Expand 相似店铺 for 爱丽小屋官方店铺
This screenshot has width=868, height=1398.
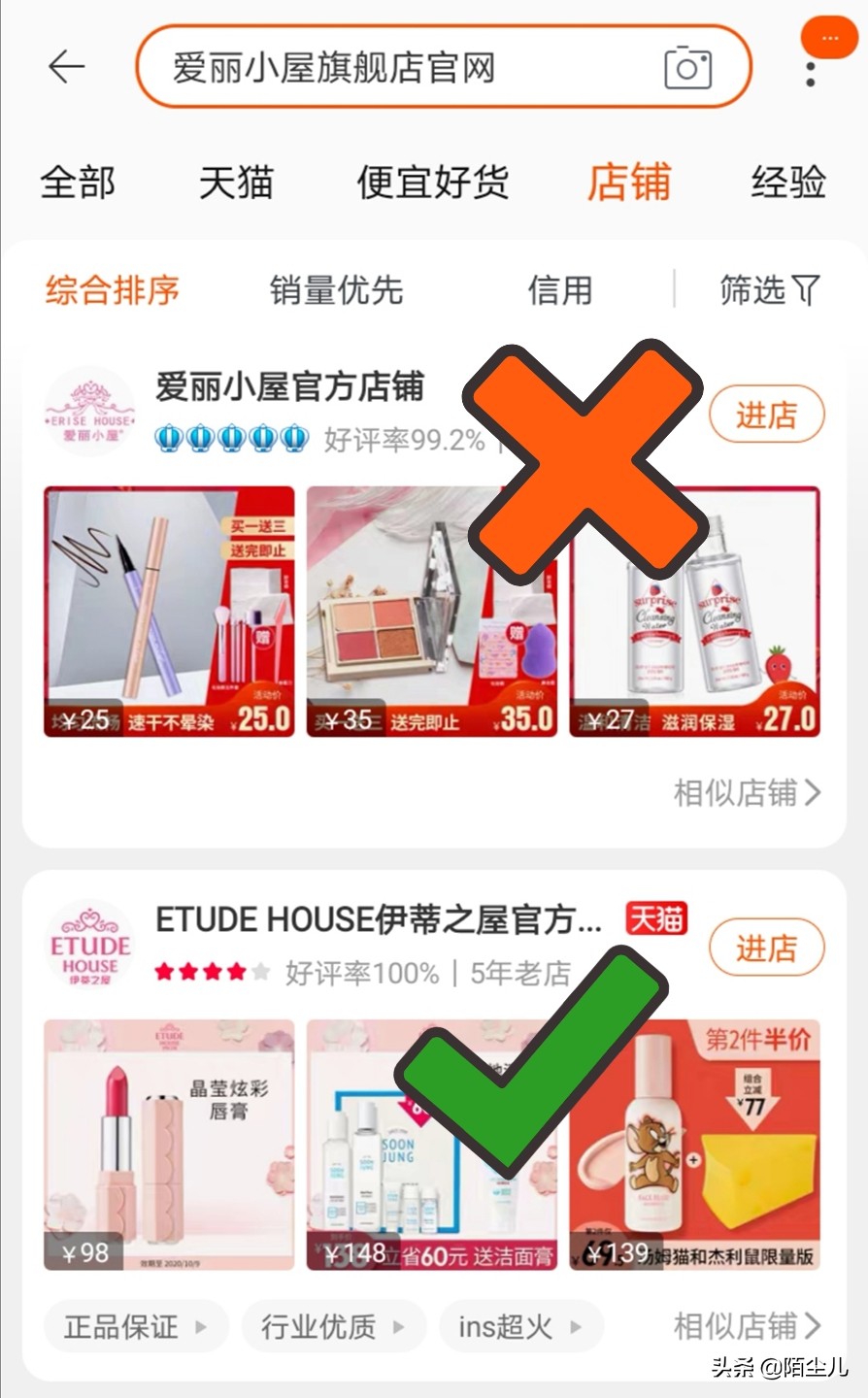click(x=748, y=793)
